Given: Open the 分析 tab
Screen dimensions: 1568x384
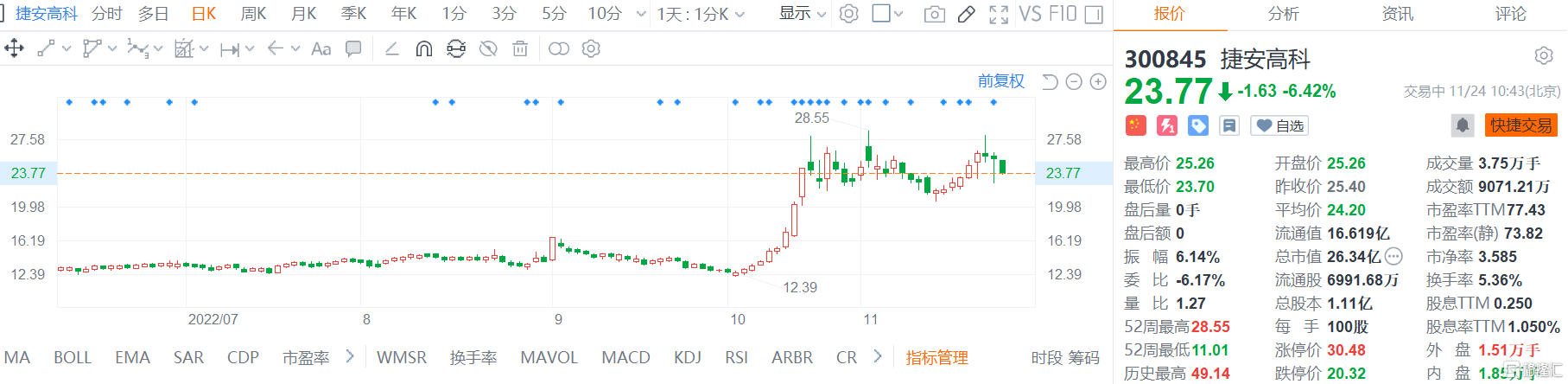Looking at the screenshot, I should 1283,14.
